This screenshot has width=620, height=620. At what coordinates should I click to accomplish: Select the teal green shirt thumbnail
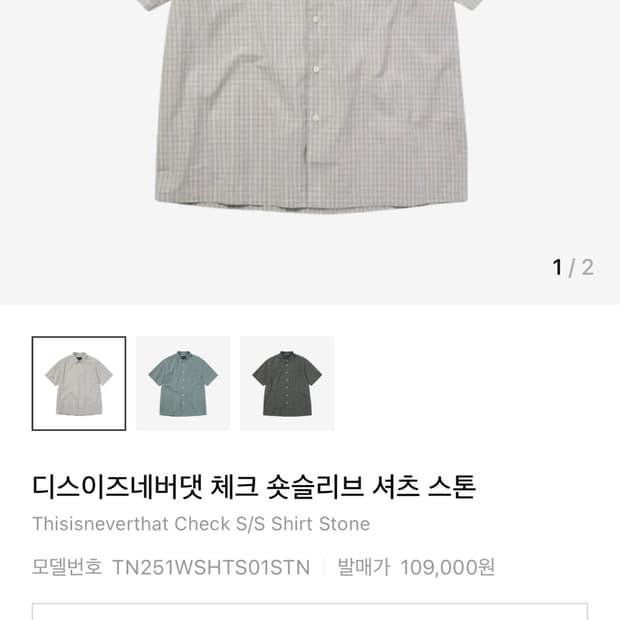point(183,383)
